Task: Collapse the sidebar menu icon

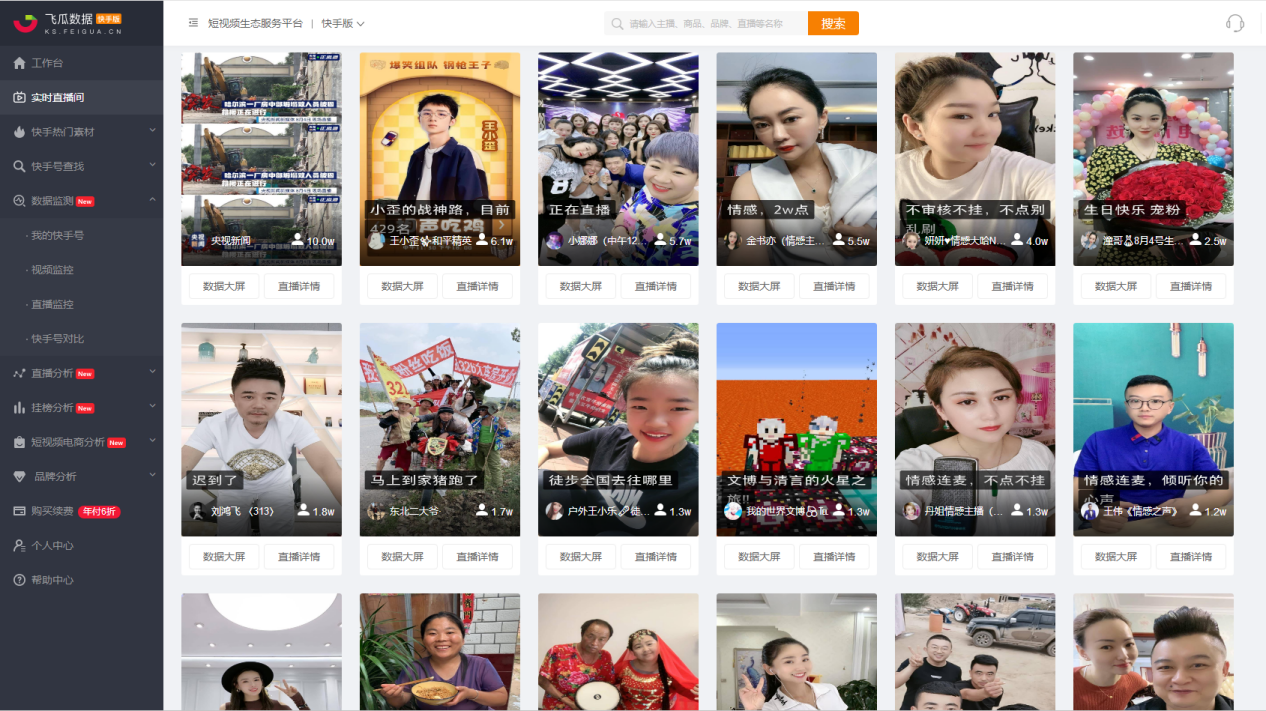Action: click(193, 23)
